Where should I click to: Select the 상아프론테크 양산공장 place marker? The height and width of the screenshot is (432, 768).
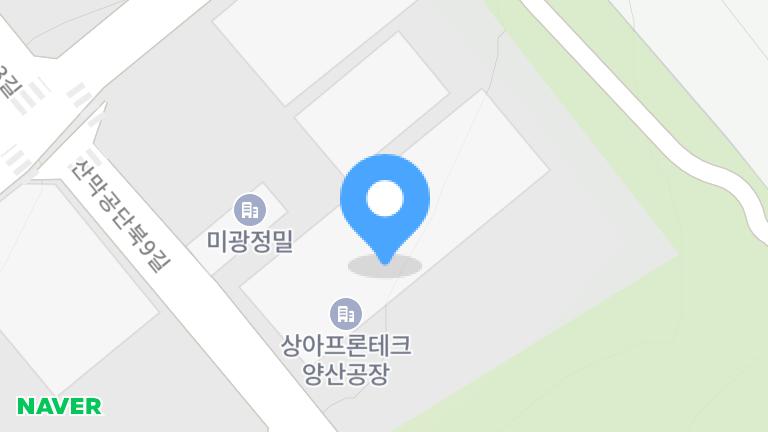(346, 314)
